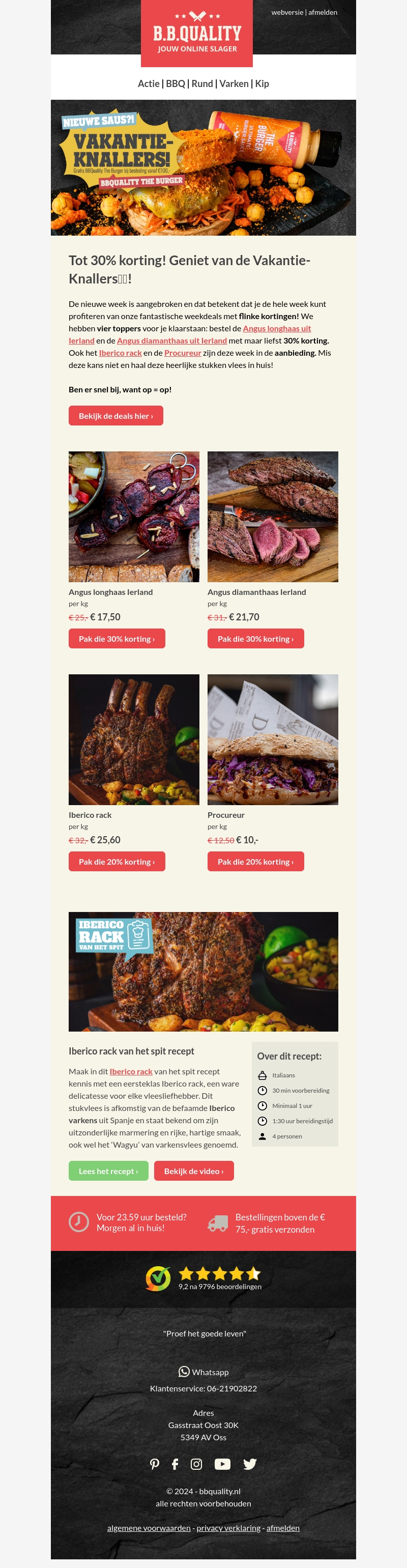Open privacy verklaring link
This screenshot has height=1568, width=407.
click(228, 1528)
